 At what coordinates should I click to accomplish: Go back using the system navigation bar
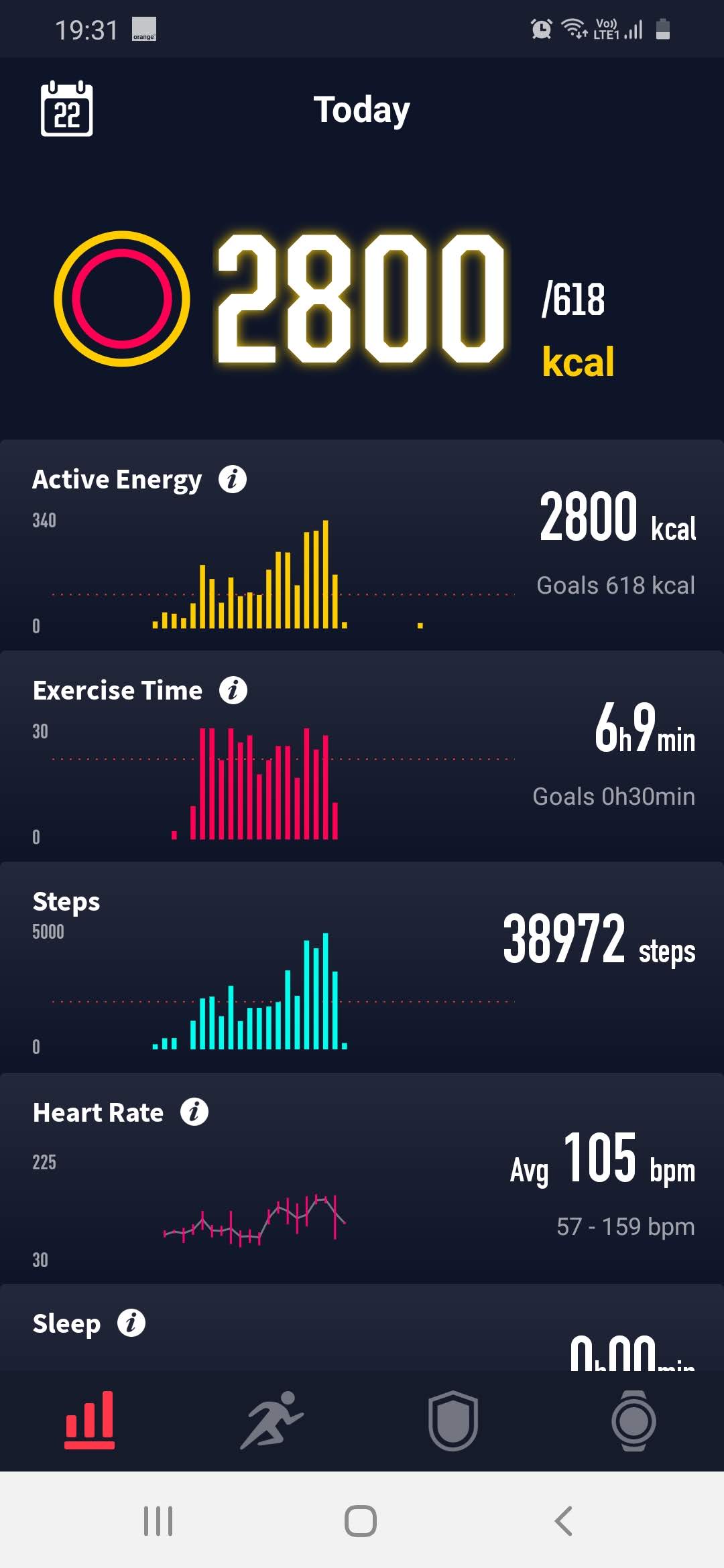(564, 1521)
